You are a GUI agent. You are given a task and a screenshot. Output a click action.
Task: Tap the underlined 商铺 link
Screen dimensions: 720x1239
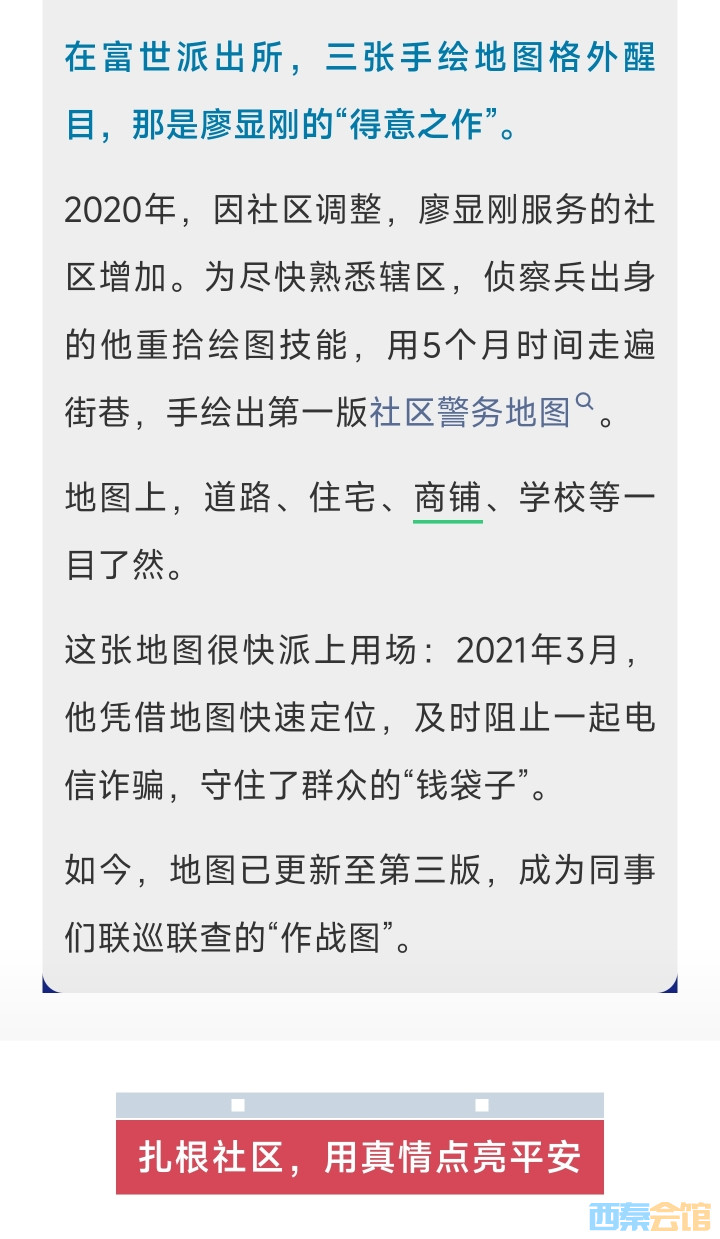[448, 497]
